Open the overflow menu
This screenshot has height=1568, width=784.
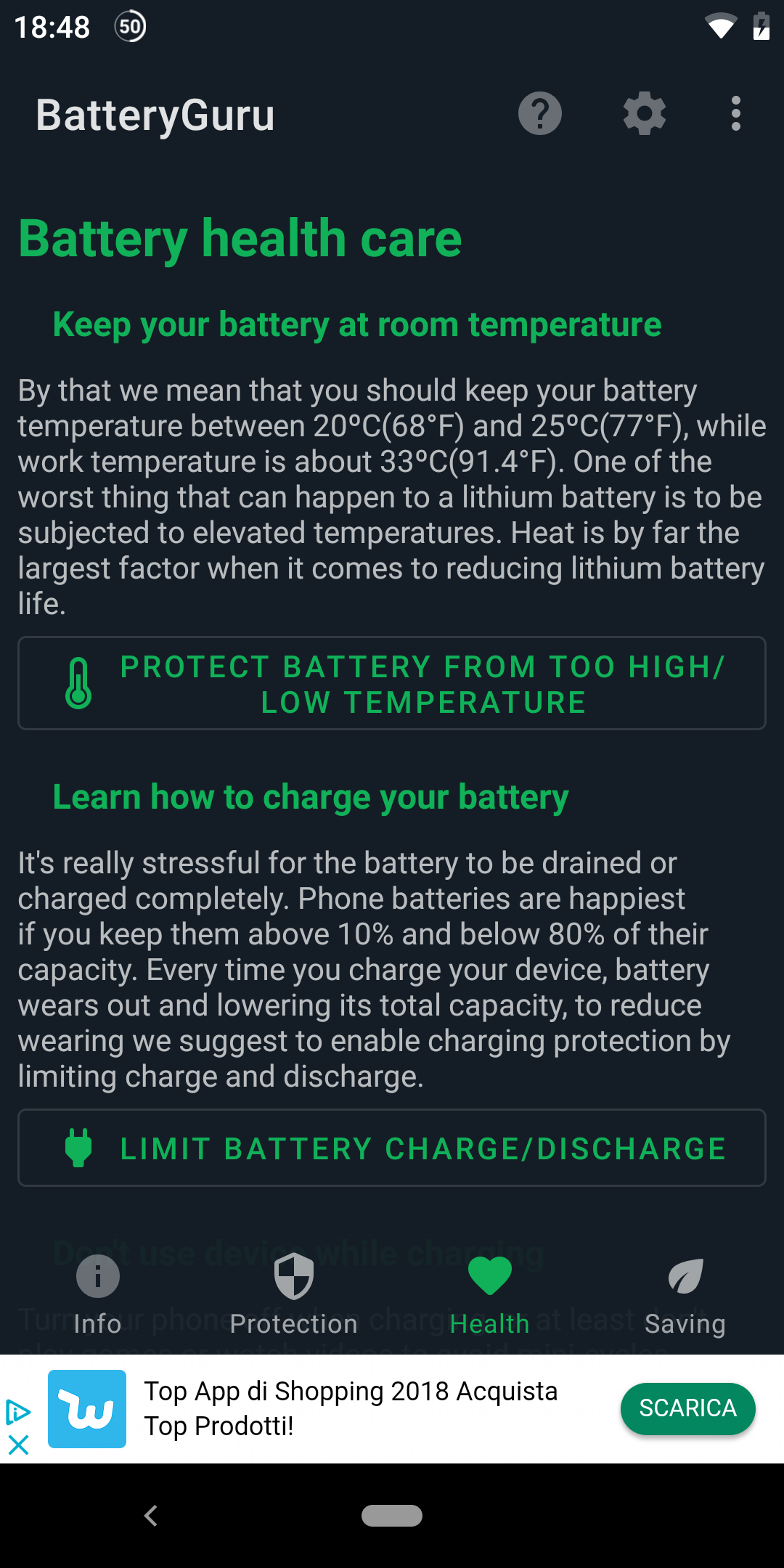coord(736,114)
